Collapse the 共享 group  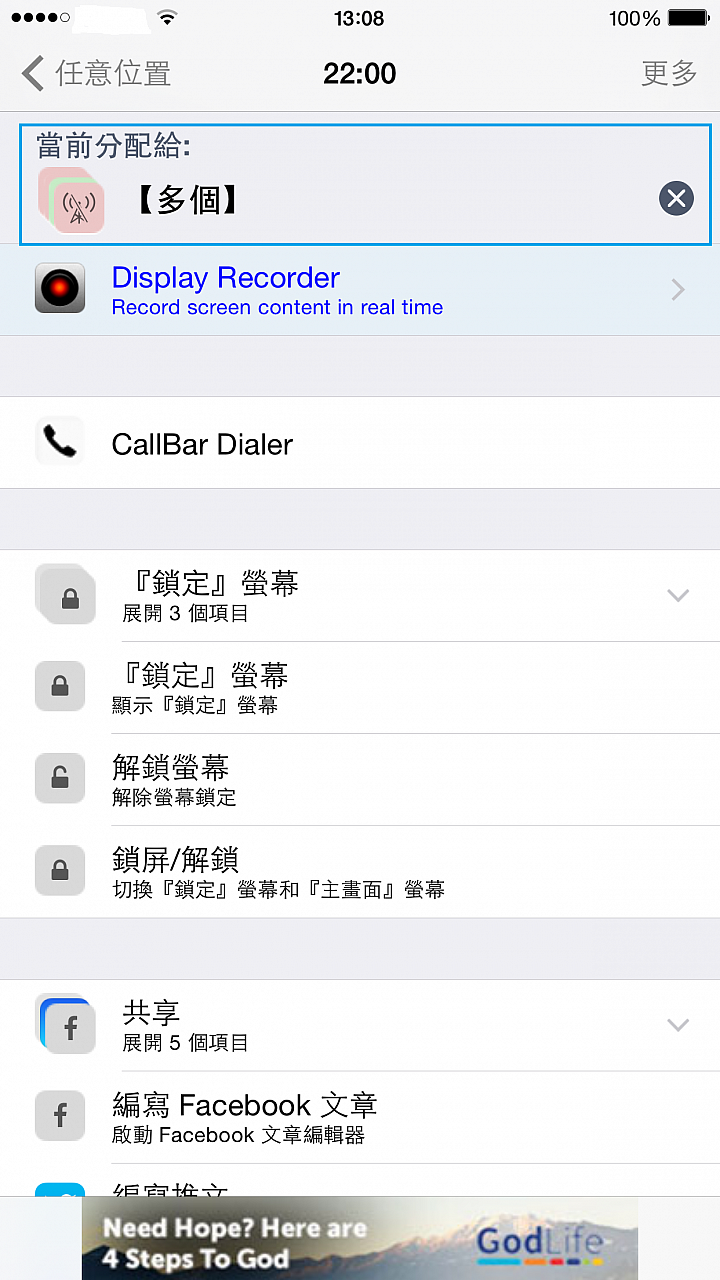click(x=677, y=1025)
